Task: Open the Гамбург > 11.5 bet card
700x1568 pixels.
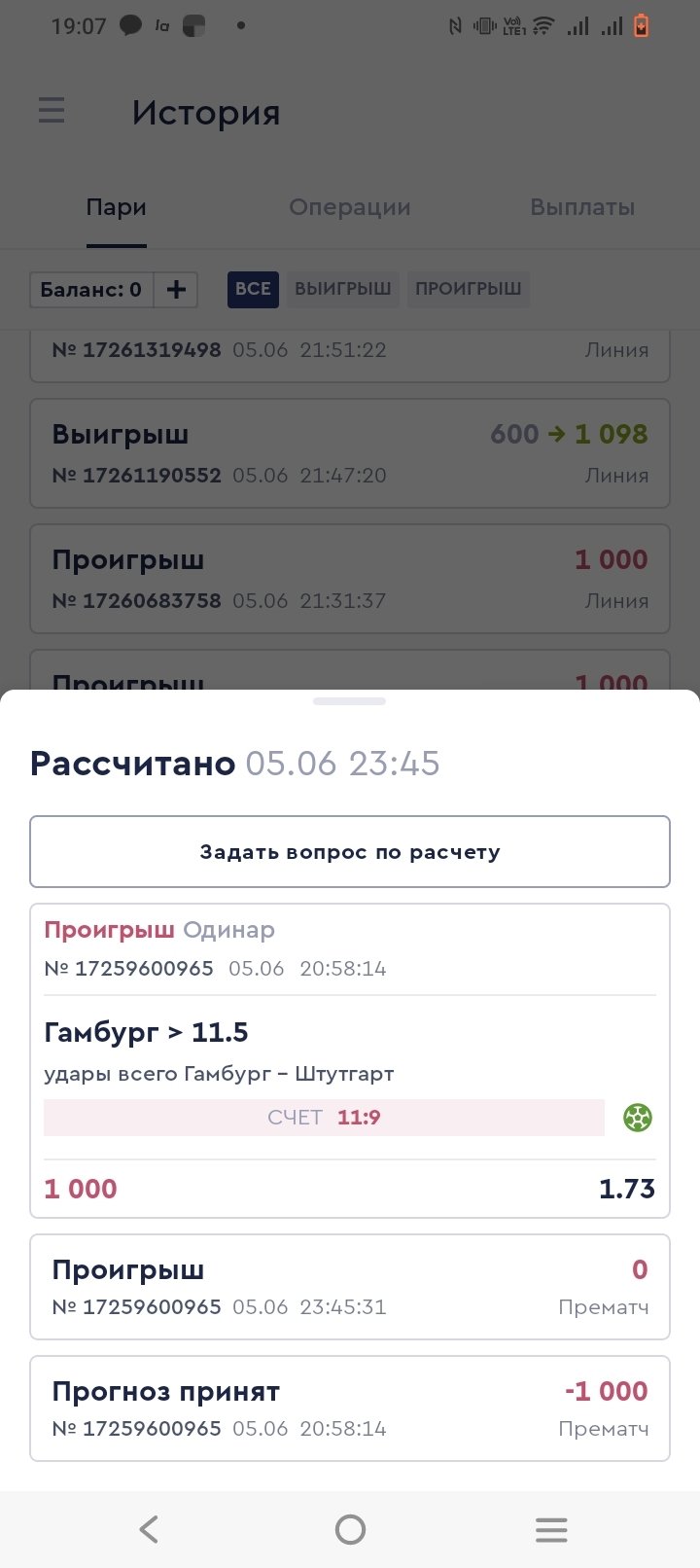Action: tap(350, 1060)
